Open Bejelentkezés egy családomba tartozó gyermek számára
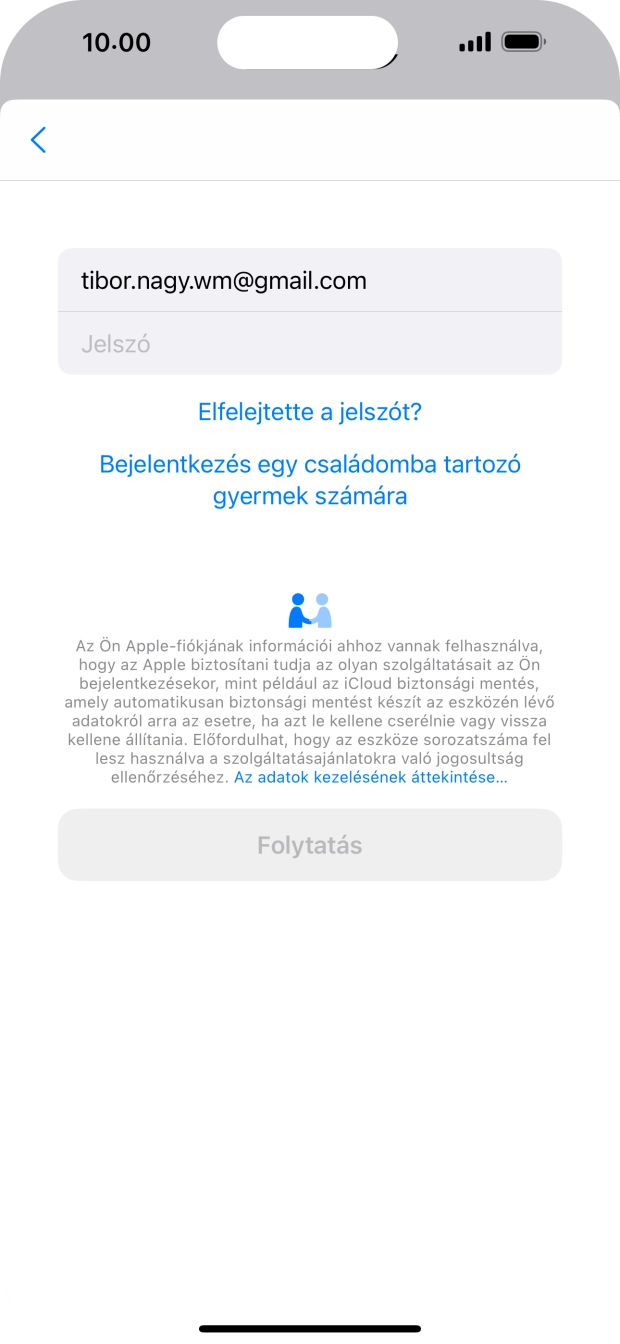620x1344 pixels. pyautogui.click(x=310, y=480)
